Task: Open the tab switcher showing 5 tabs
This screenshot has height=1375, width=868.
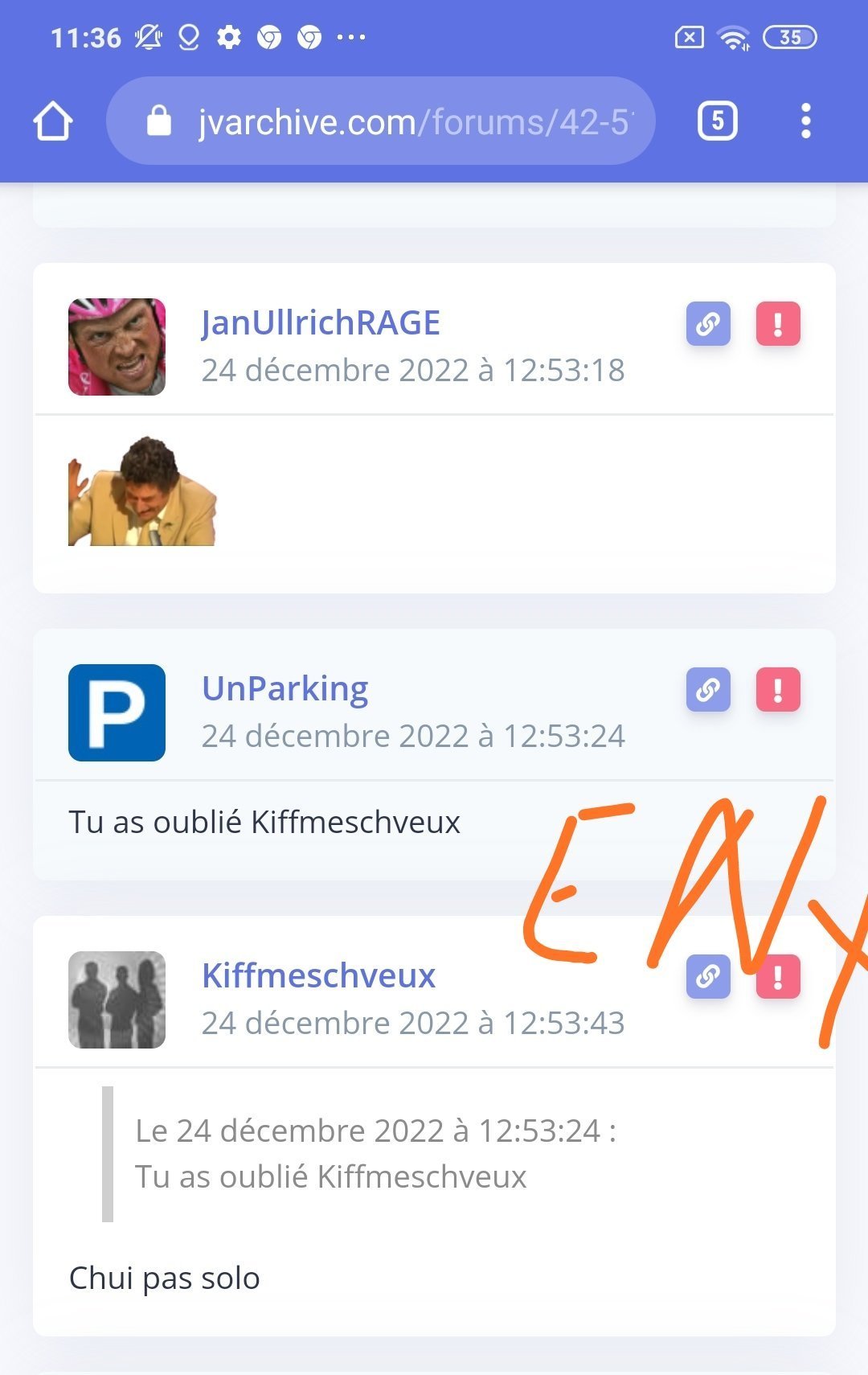Action: [x=717, y=121]
